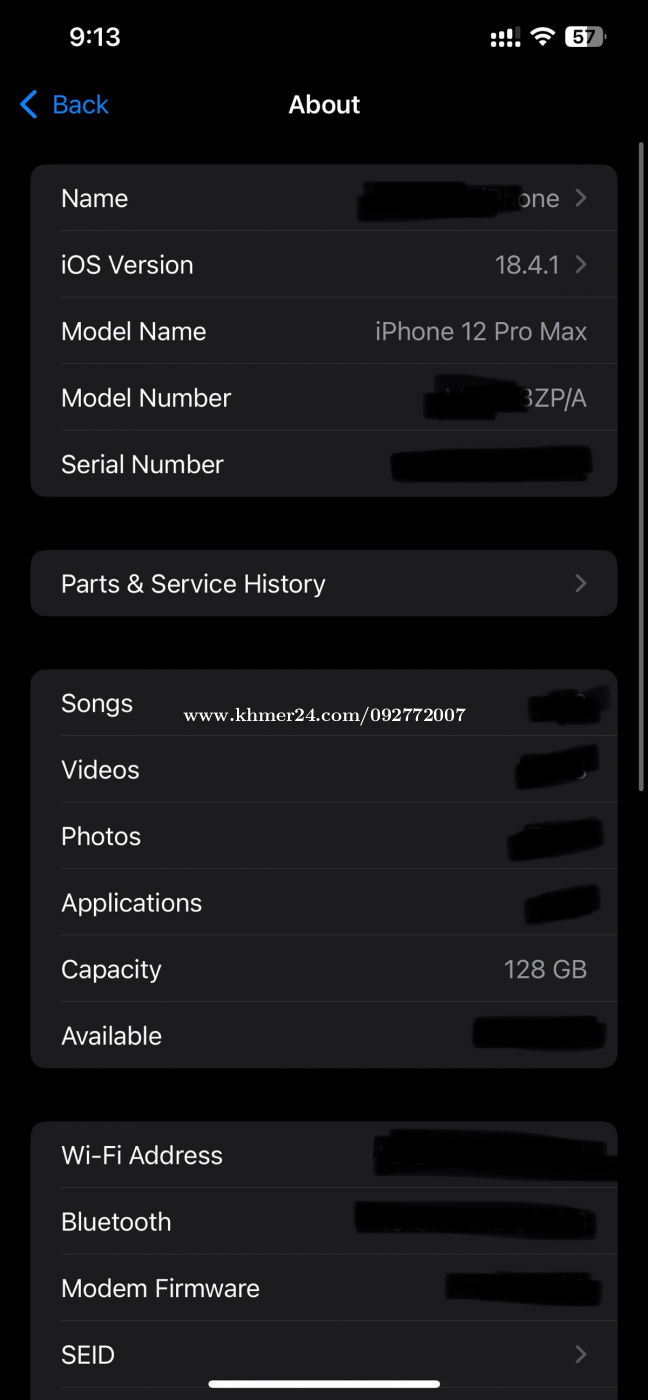Tap the Model Number row to toggle format
Screen dimensions: 648x1400
coord(324,398)
